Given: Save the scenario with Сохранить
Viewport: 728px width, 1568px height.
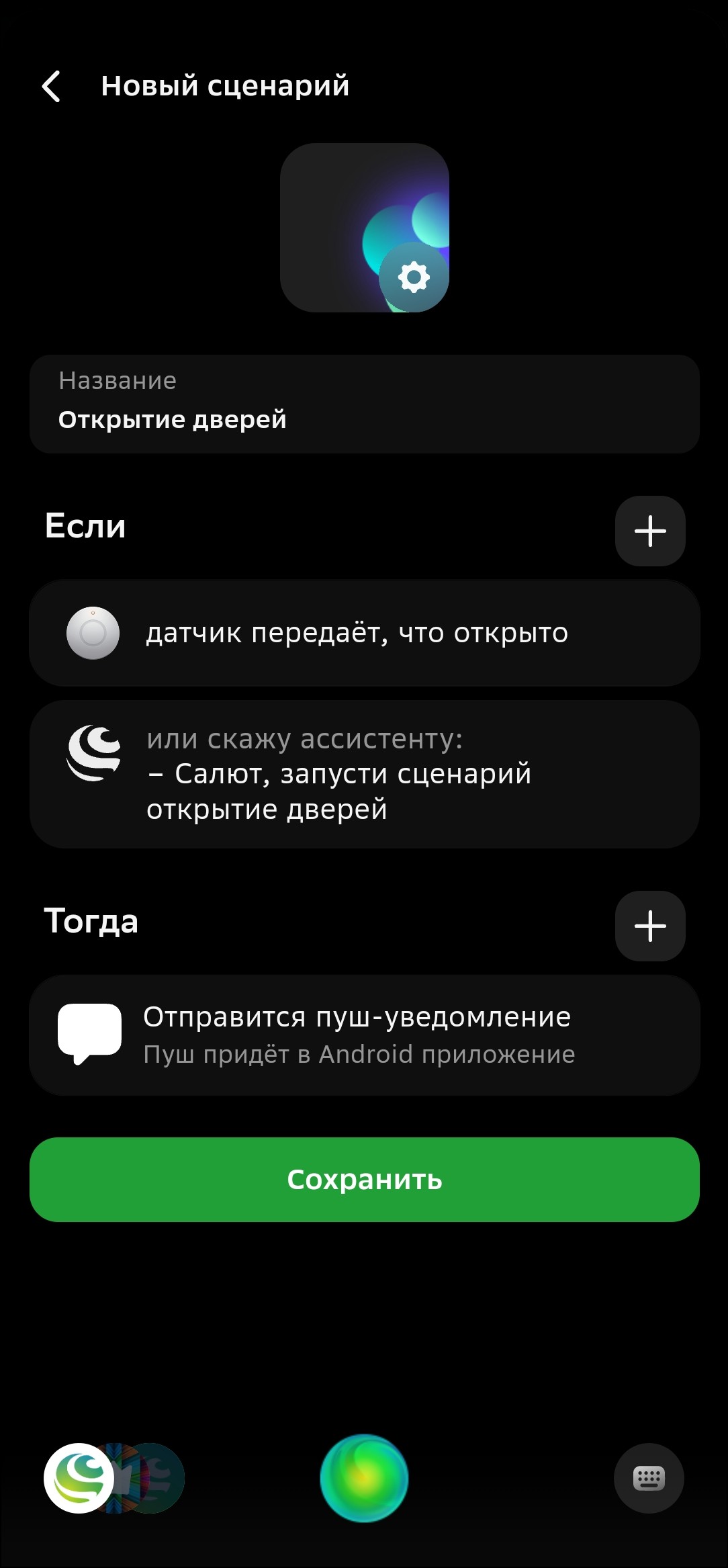Looking at the screenshot, I should (364, 1180).
